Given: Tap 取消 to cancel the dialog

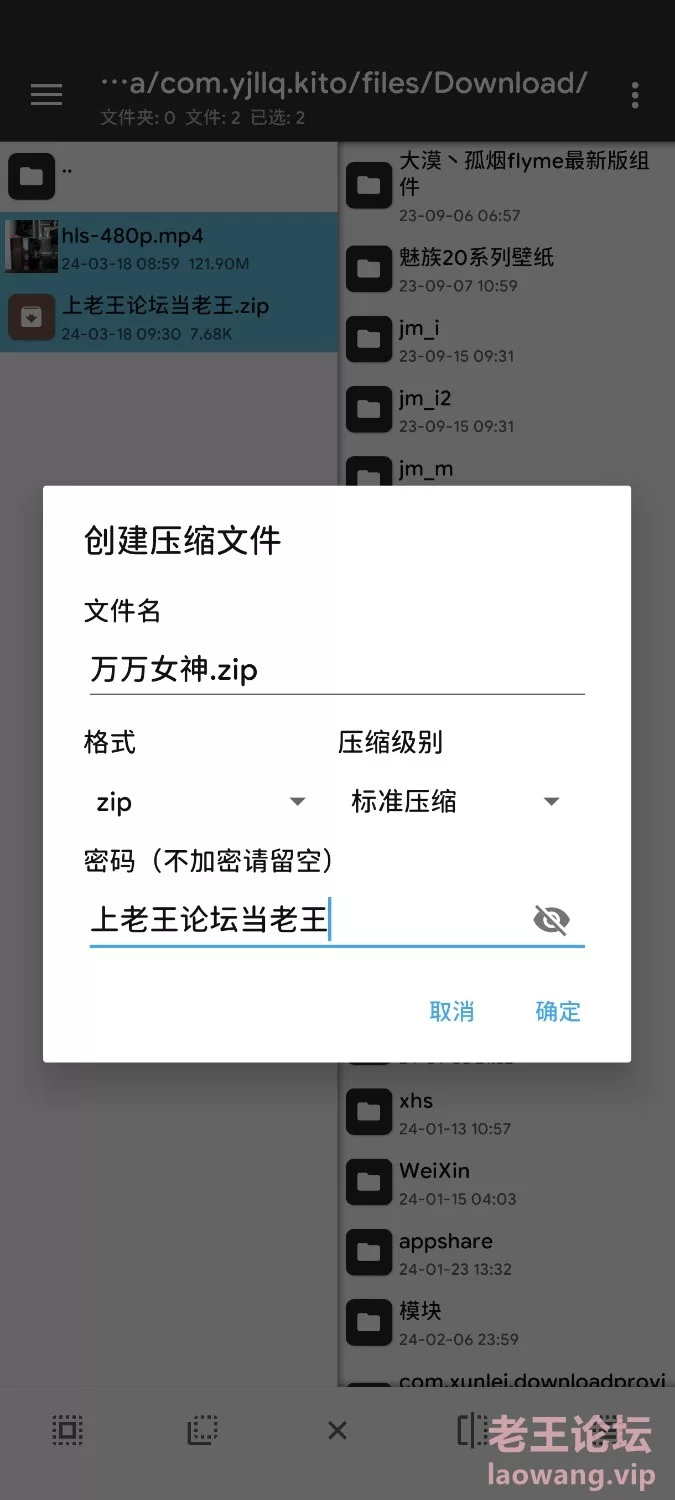Looking at the screenshot, I should [x=451, y=1011].
